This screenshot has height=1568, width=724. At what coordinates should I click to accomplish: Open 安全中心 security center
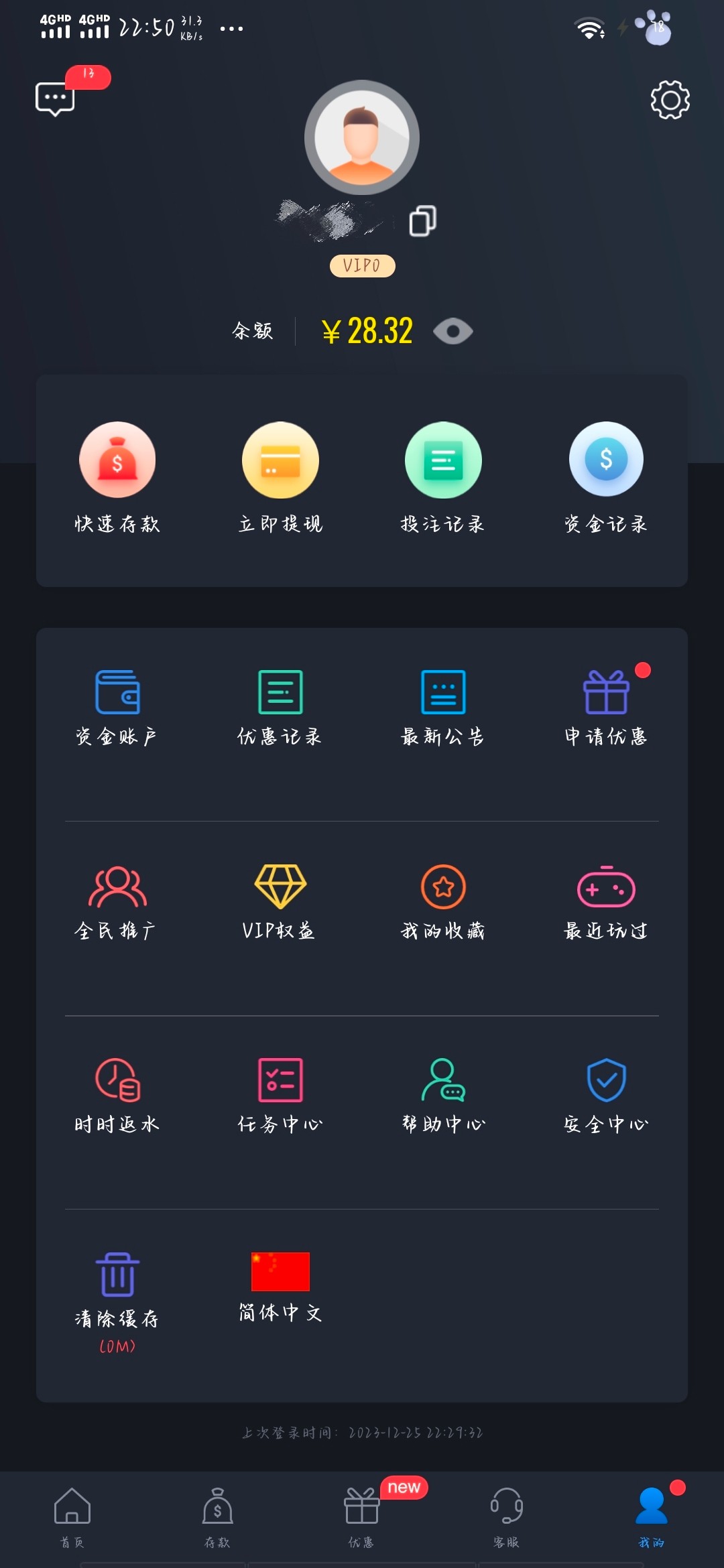606,1095
